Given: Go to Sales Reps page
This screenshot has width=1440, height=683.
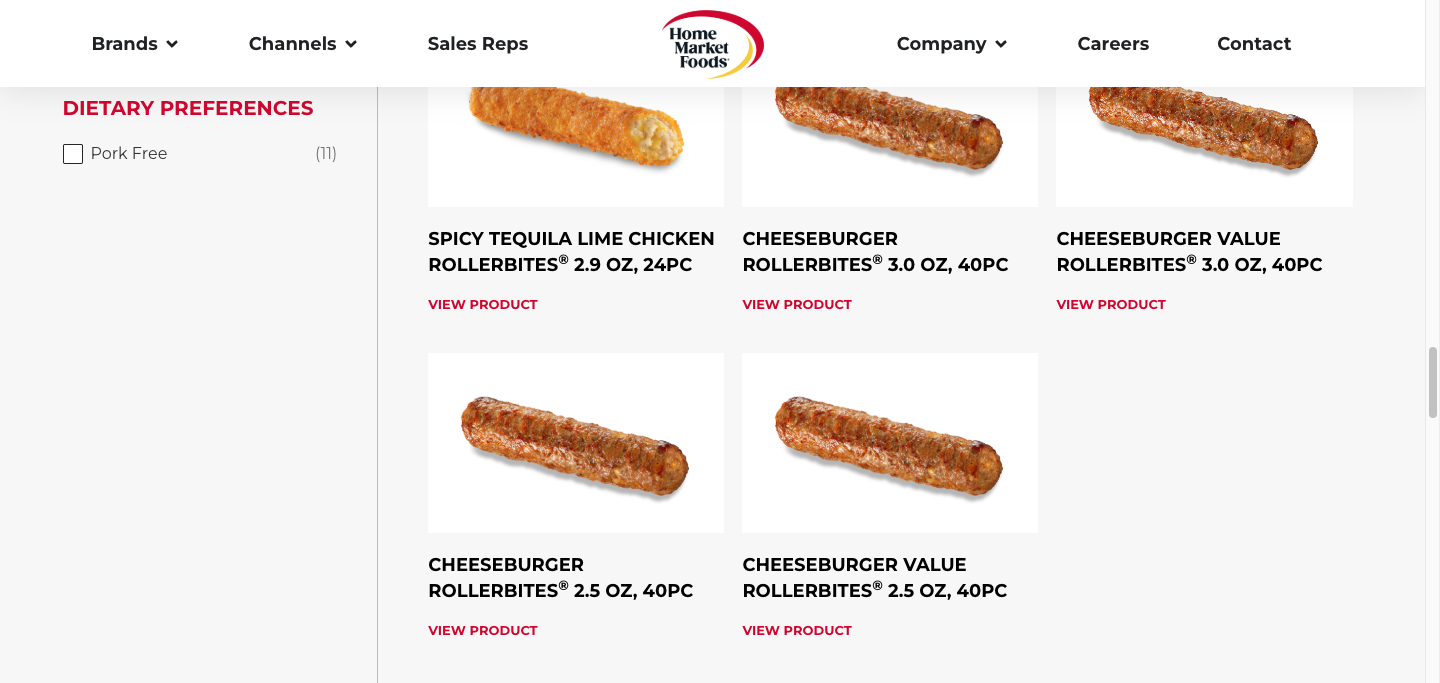Looking at the screenshot, I should [x=477, y=44].
